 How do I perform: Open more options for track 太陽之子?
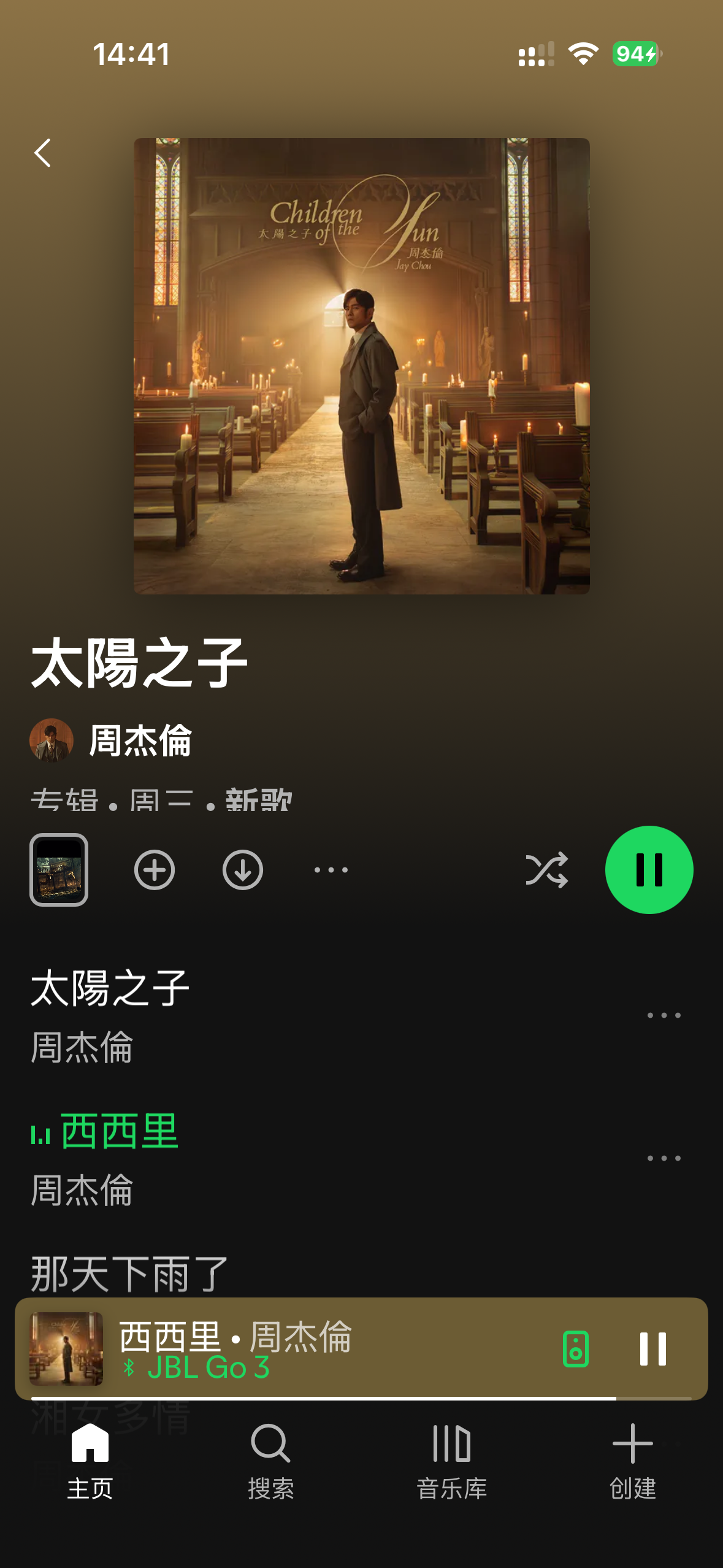664,1016
